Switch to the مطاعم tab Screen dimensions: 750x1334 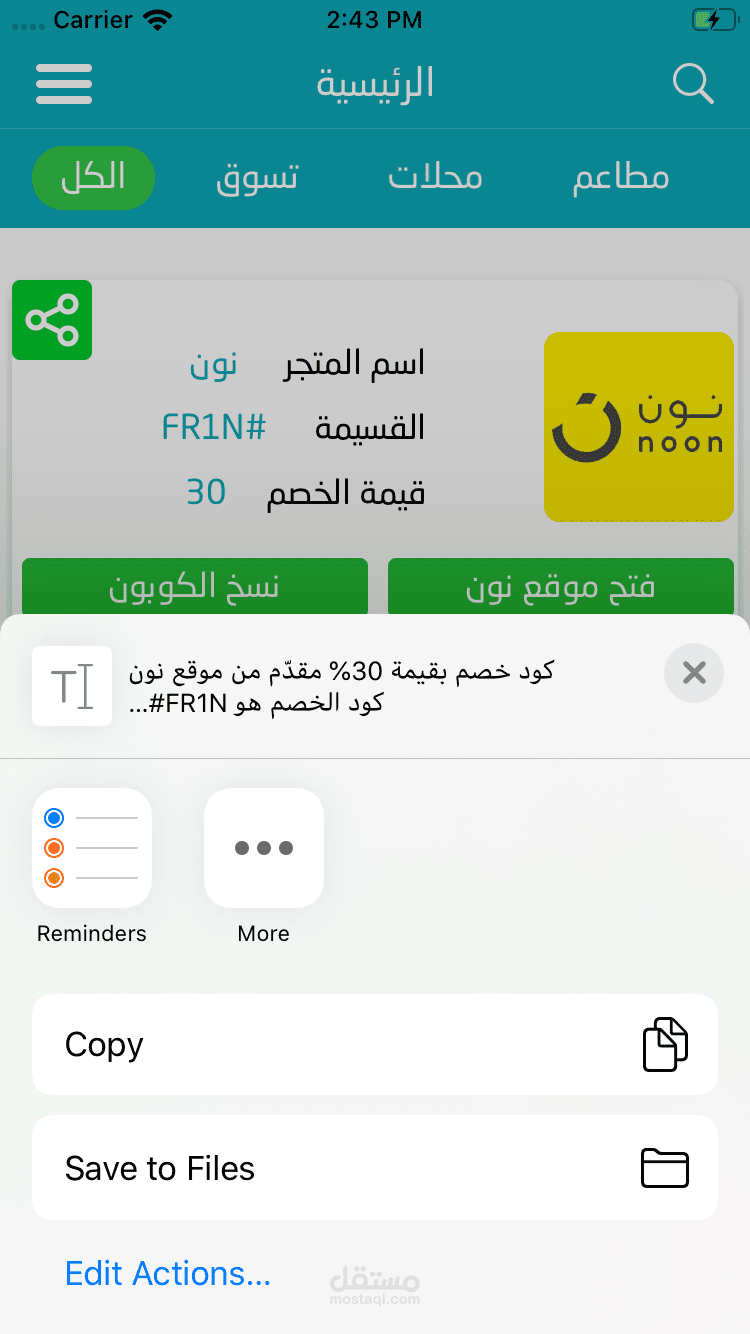point(620,178)
